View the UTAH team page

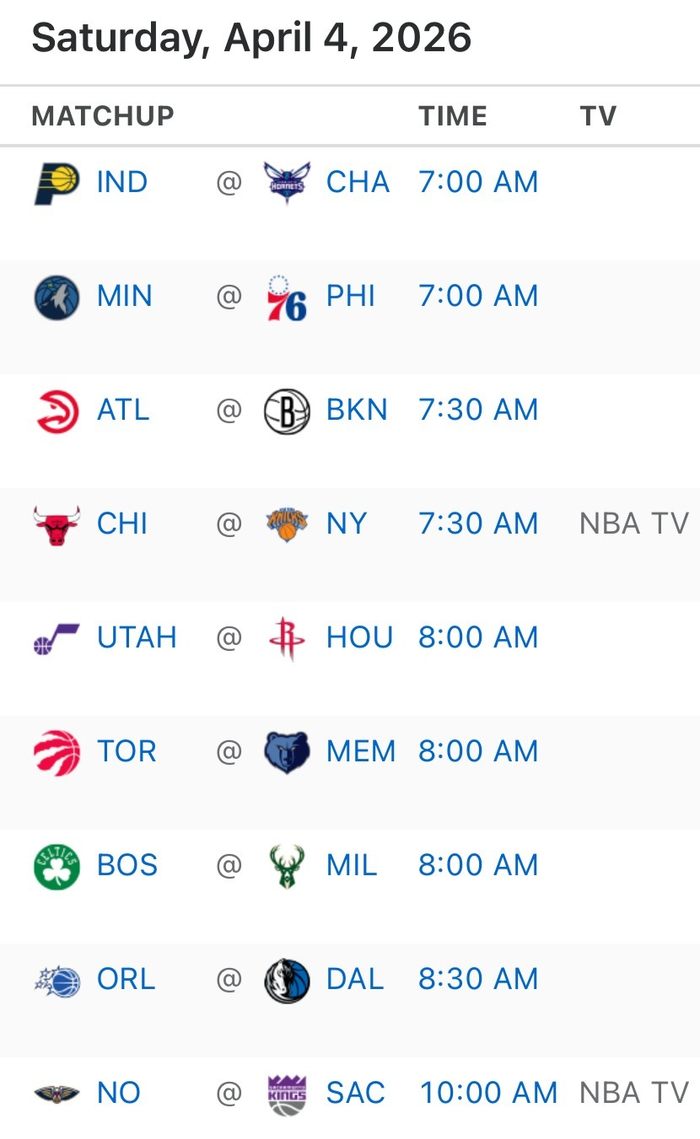pyautogui.click(x=136, y=638)
